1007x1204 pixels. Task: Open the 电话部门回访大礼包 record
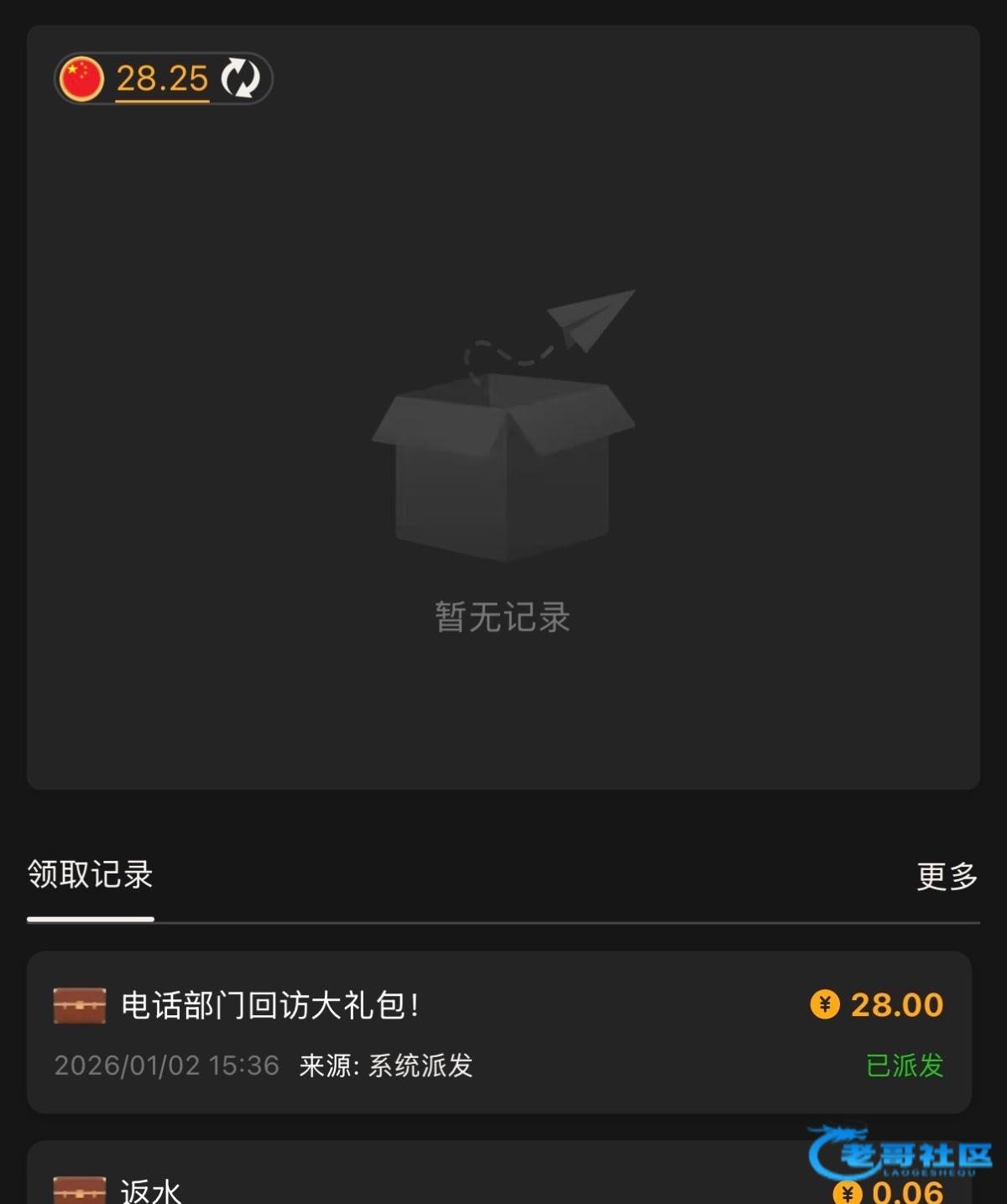498,1032
